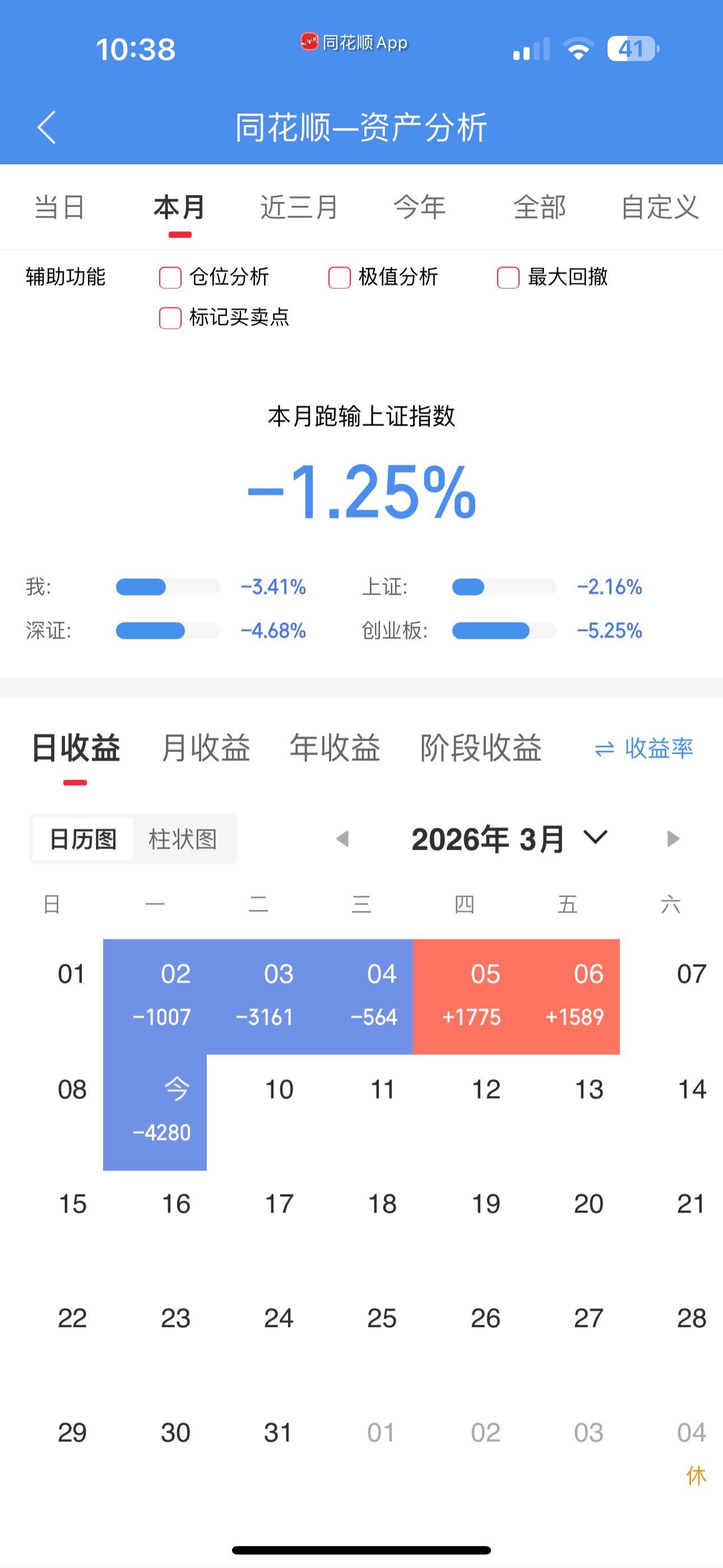Tap the left arrow to view previous month
The image size is (723, 1568).
pos(345,838)
